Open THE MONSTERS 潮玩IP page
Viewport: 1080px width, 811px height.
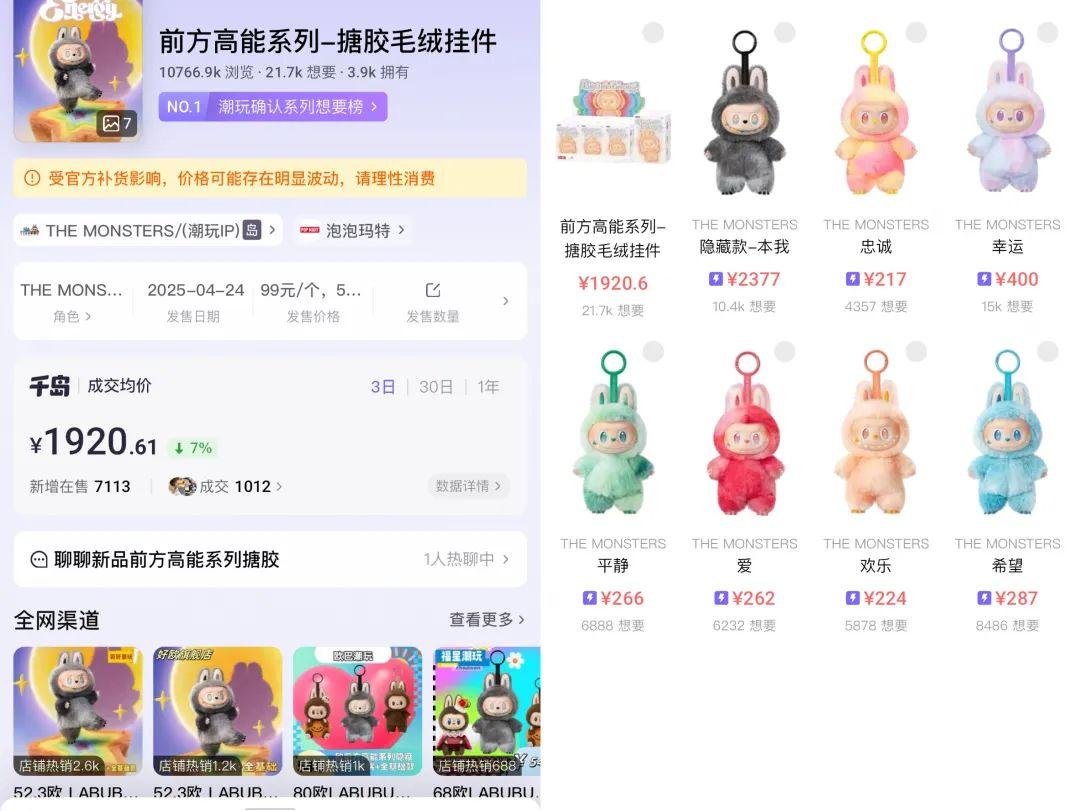[x=147, y=230]
